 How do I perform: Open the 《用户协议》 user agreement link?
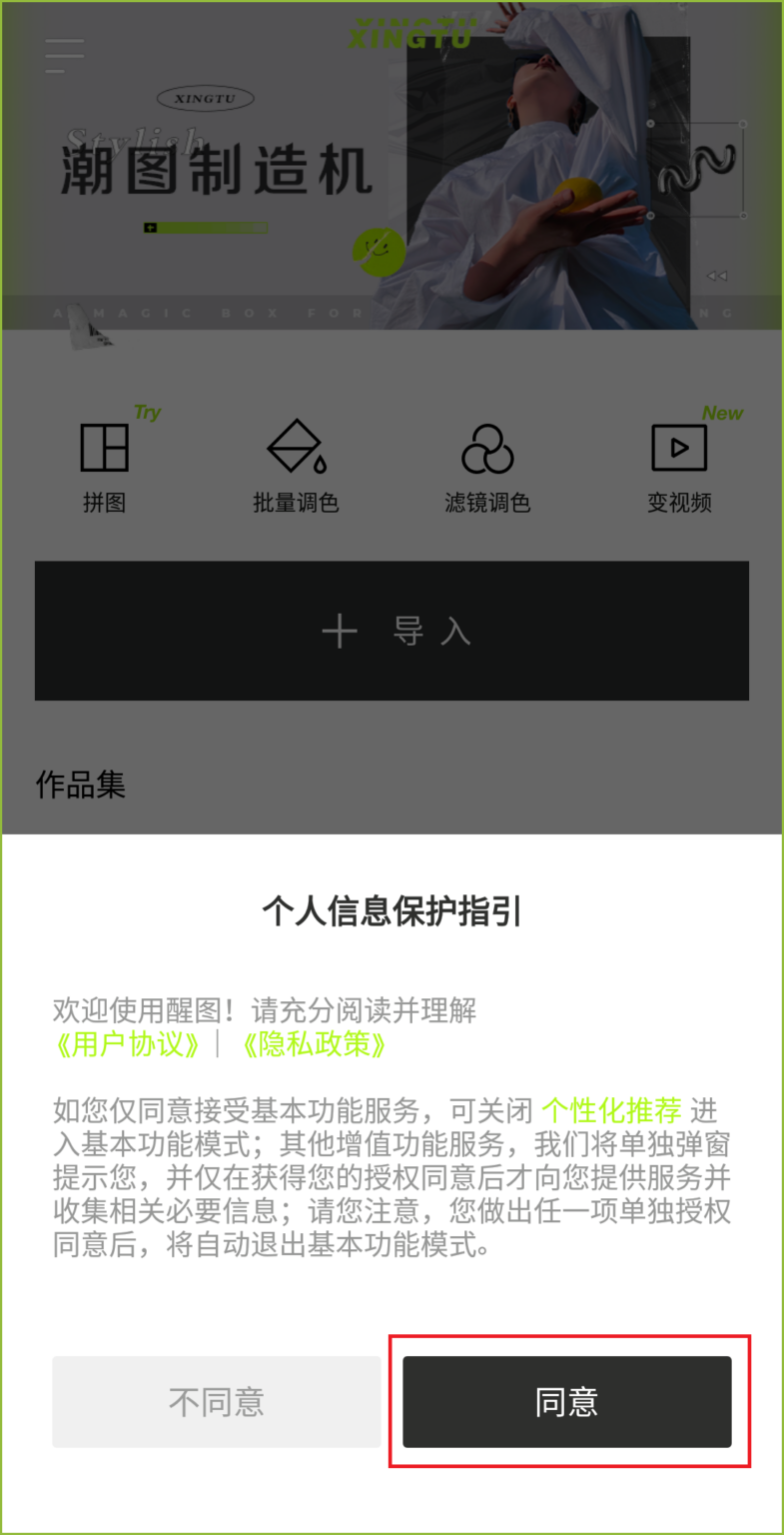click(127, 1044)
